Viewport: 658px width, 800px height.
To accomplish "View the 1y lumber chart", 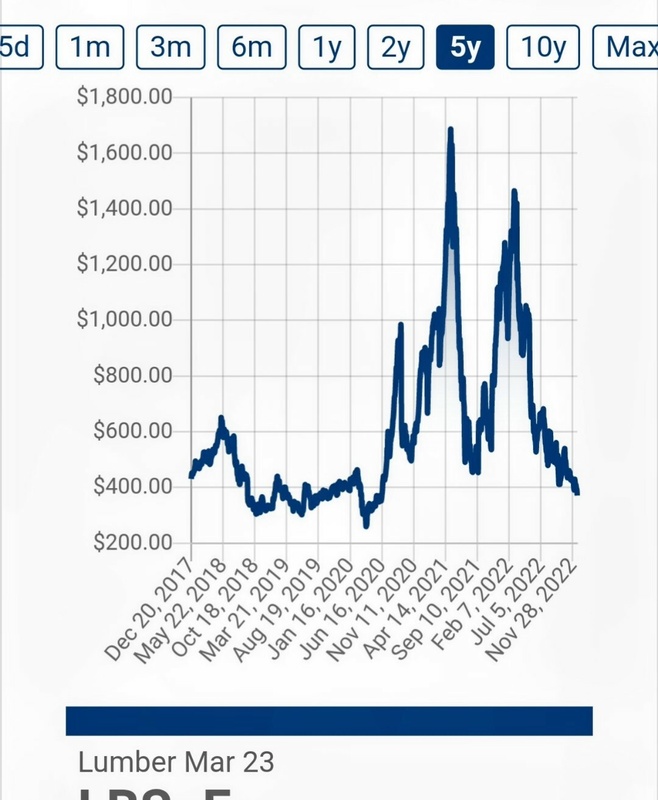I will point(327,47).
